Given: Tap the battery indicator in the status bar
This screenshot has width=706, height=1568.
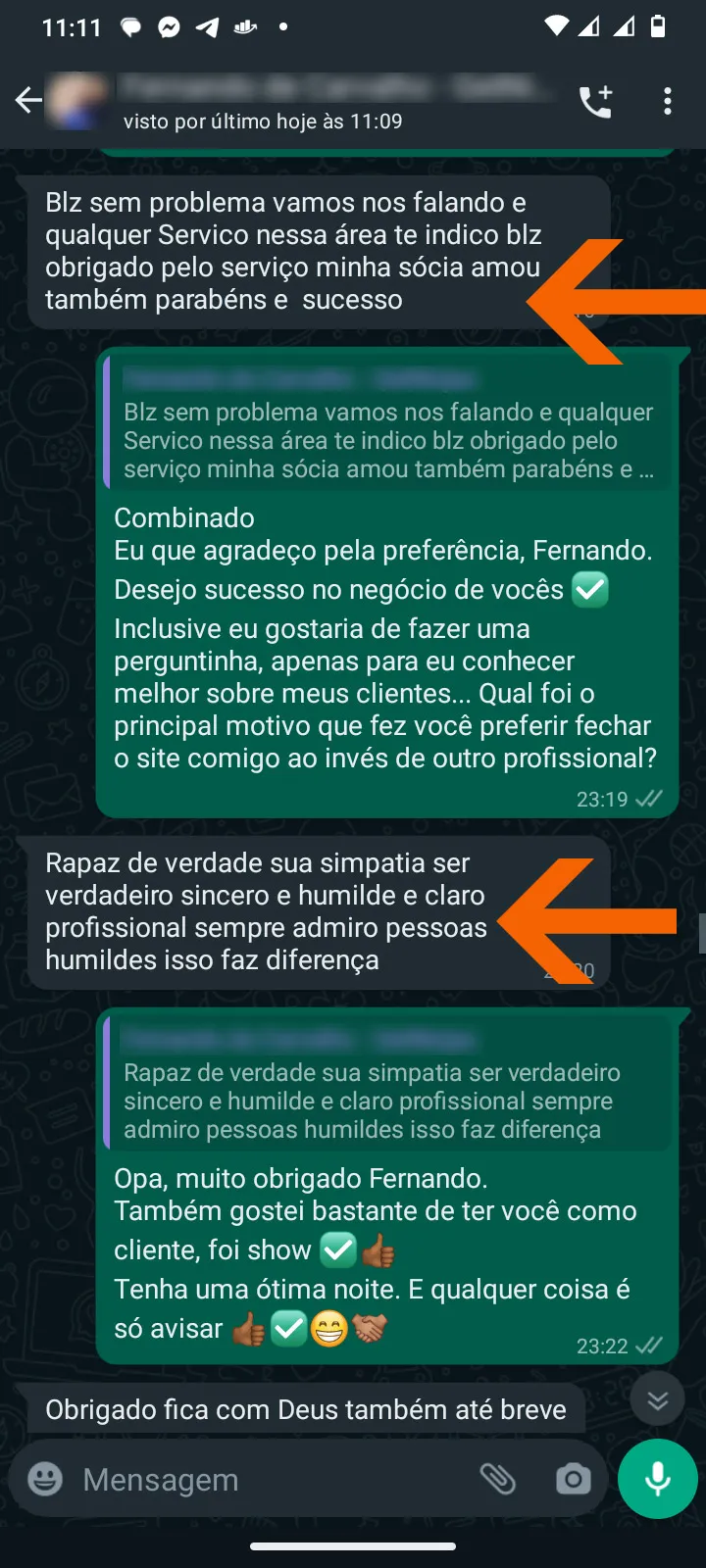Looking at the screenshot, I should click(658, 27).
